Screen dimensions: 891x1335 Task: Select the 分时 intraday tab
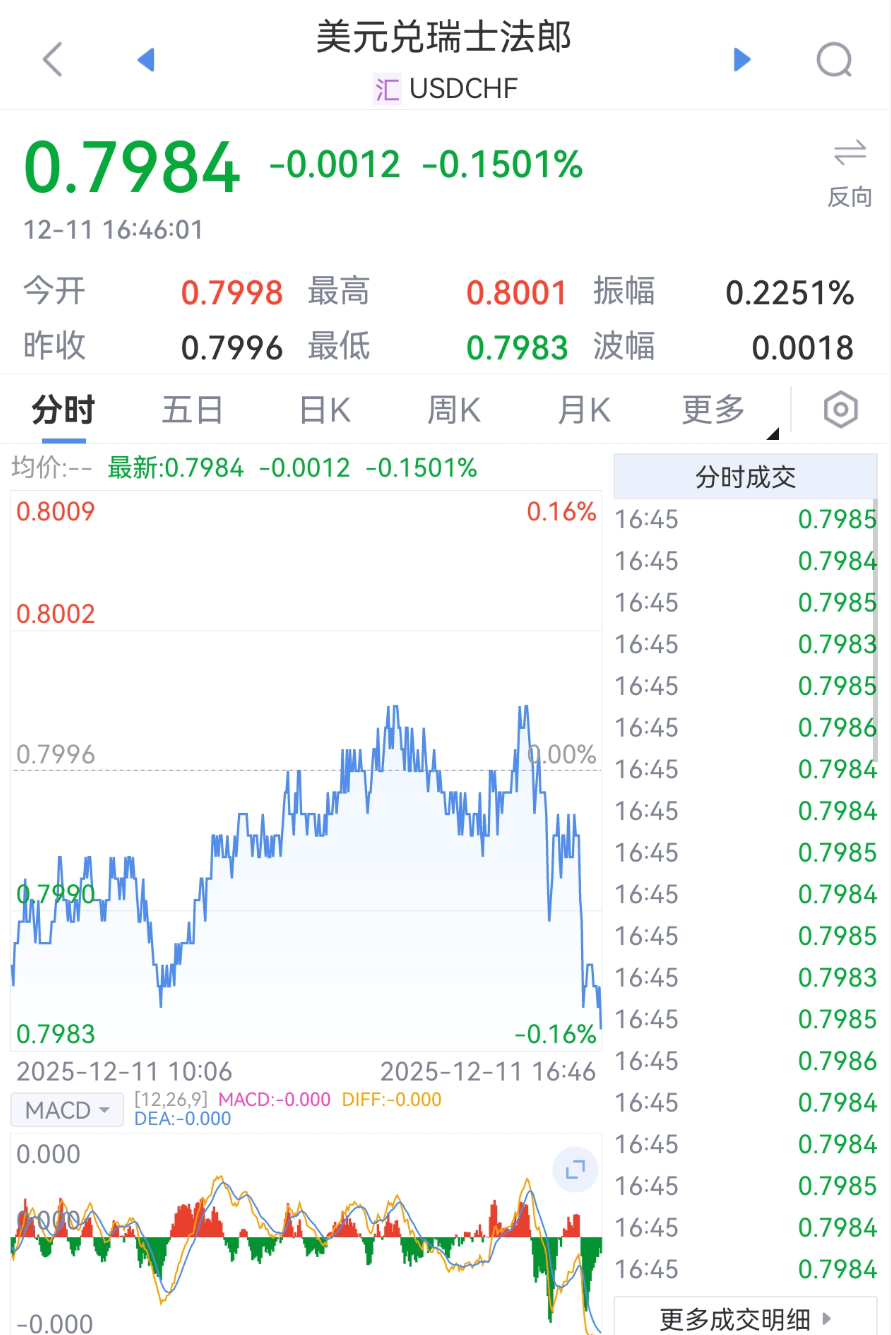pyautogui.click(x=62, y=409)
